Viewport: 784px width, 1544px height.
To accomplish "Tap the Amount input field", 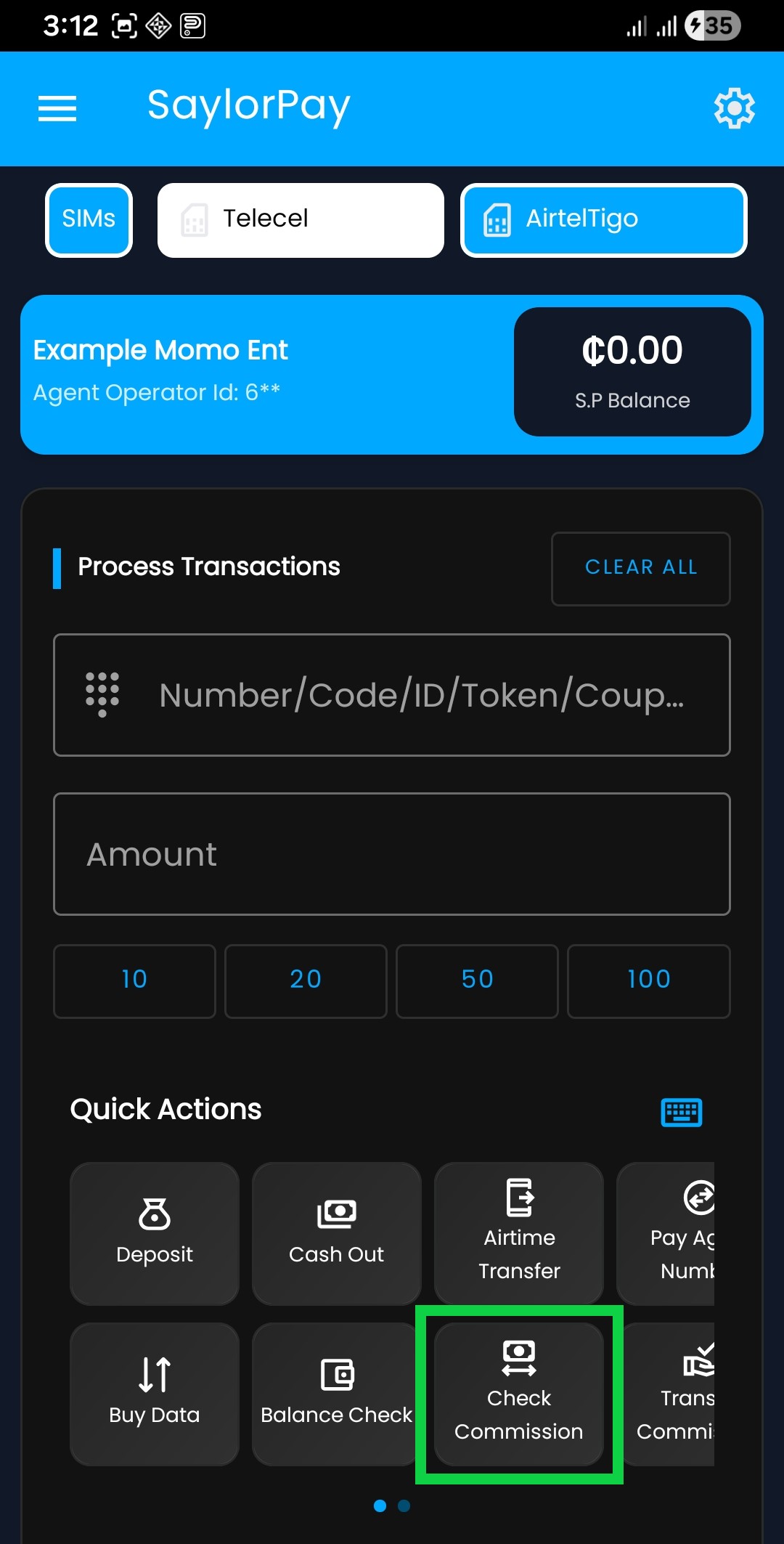I will (392, 854).
